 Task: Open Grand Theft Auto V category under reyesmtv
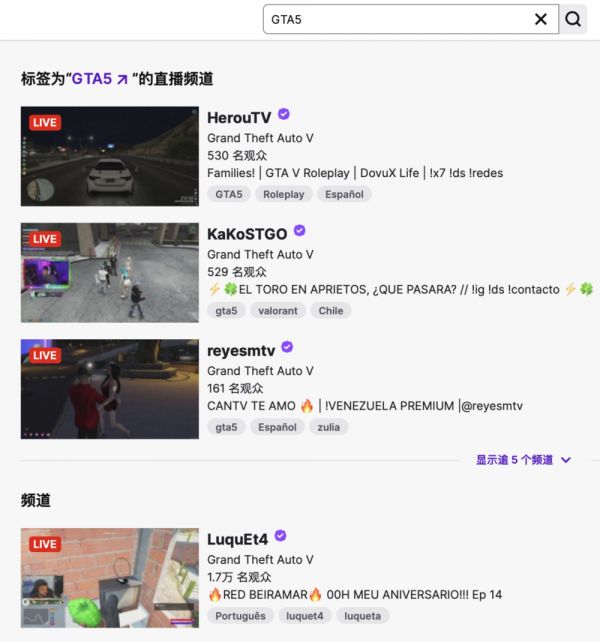pos(260,371)
